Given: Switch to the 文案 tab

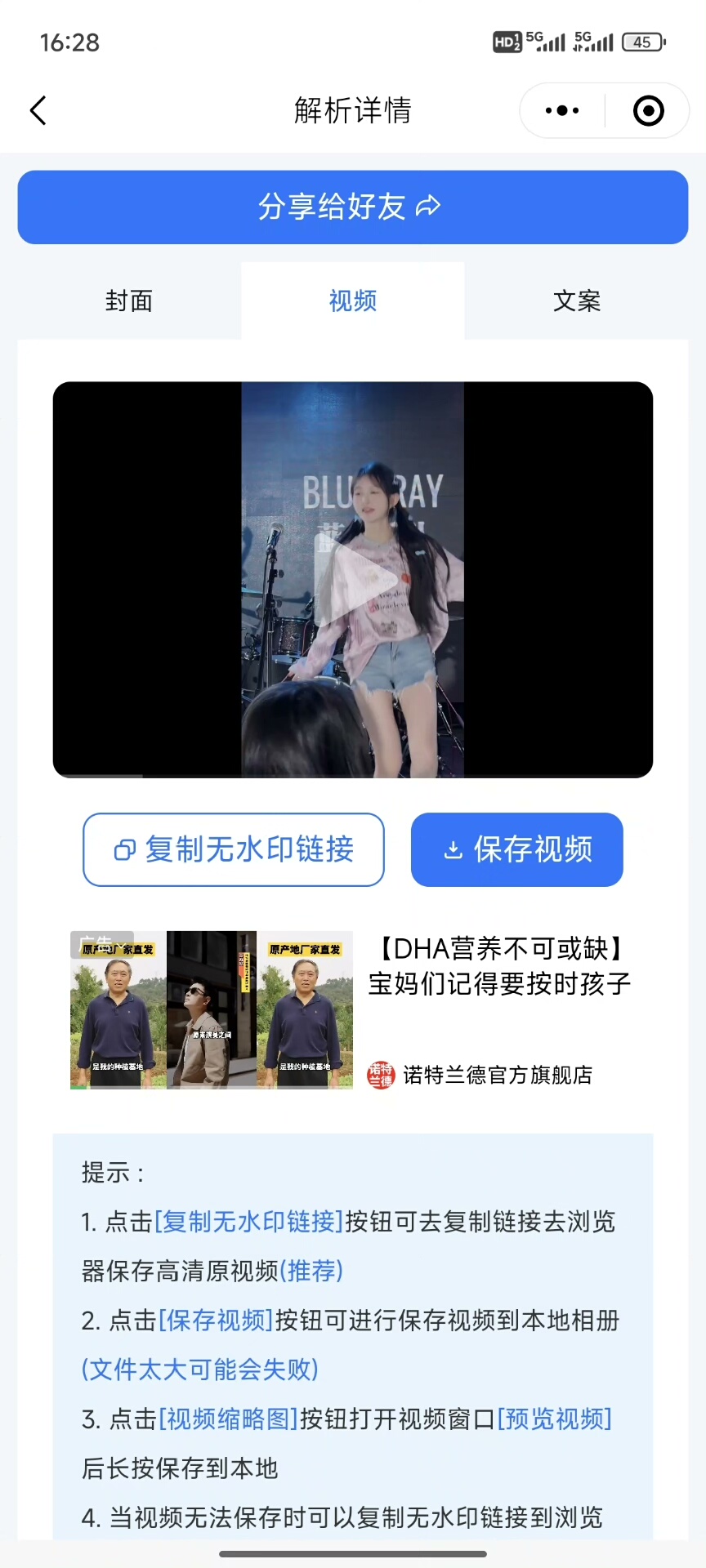Looking at the screenshot, I should tap(576, 301).
